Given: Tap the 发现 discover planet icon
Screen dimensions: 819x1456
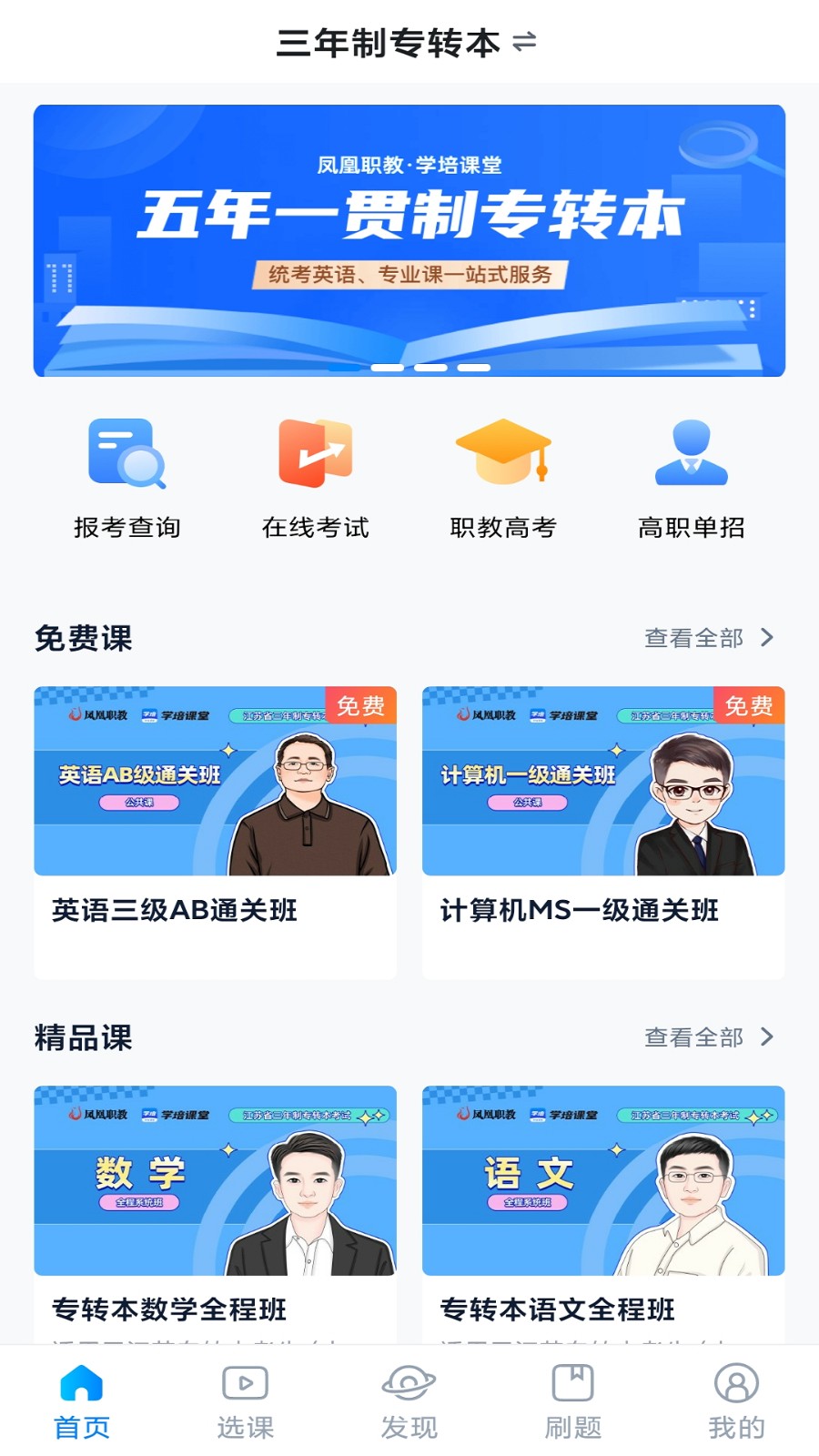Looking at the screenshot, I should tap(409, 1384).
